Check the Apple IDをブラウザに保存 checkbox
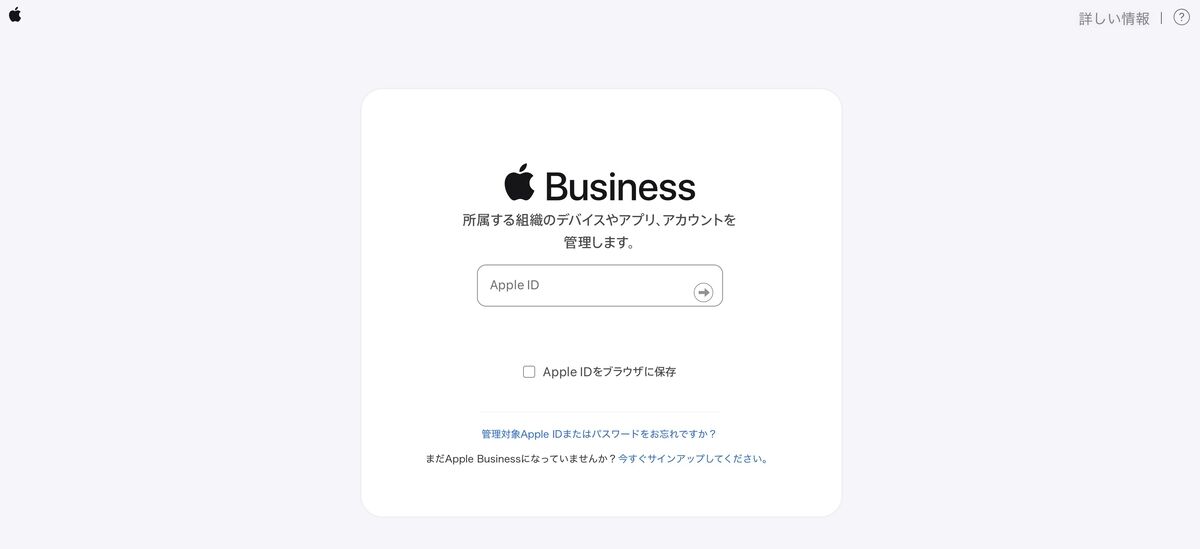This screenshot has width=1200, height=549. 529,372
